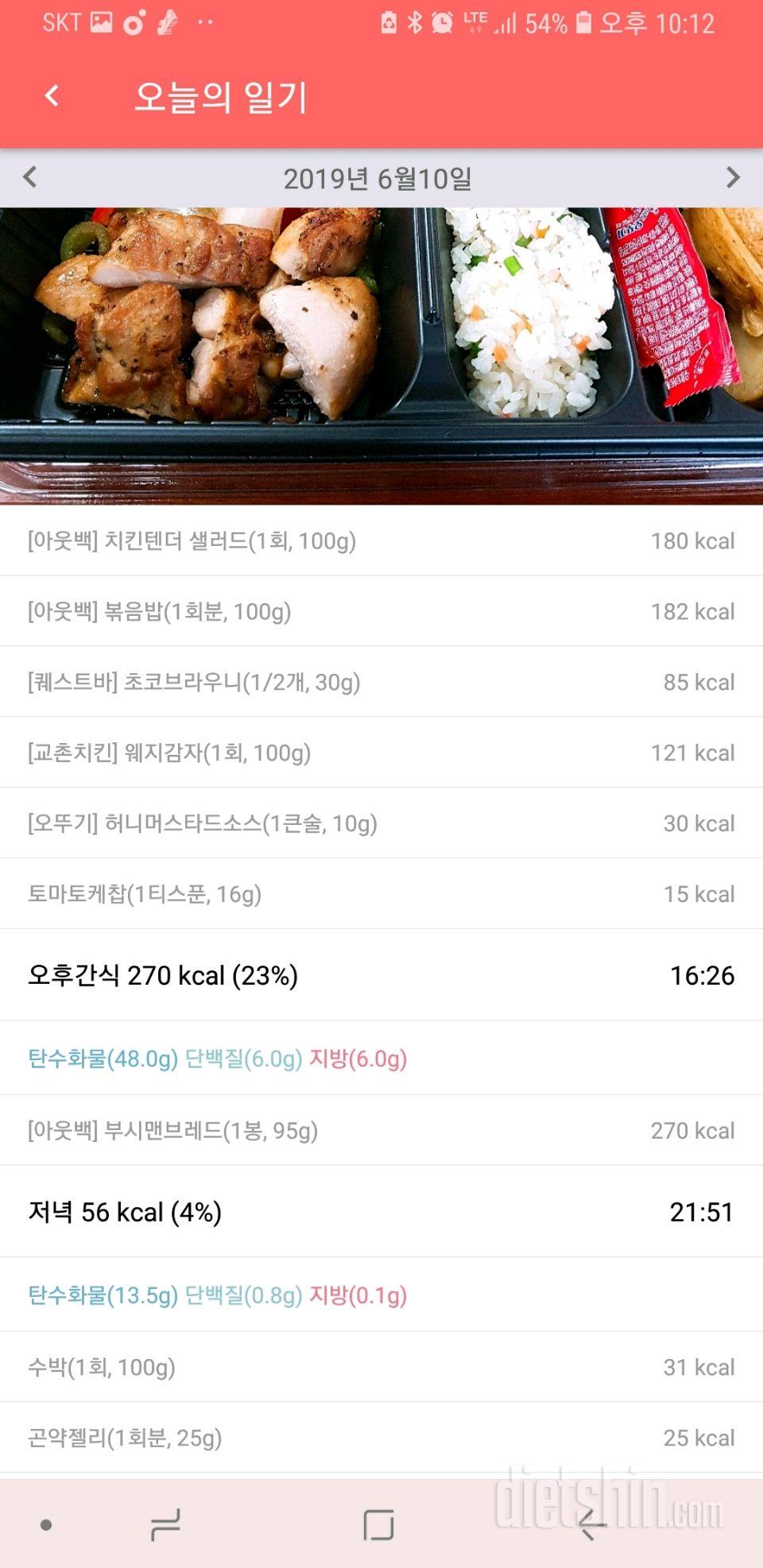This screenshot has height=1568, width=763.
Task: Open the 오후간식 270 kcal meal
Action: pos(381,976)
